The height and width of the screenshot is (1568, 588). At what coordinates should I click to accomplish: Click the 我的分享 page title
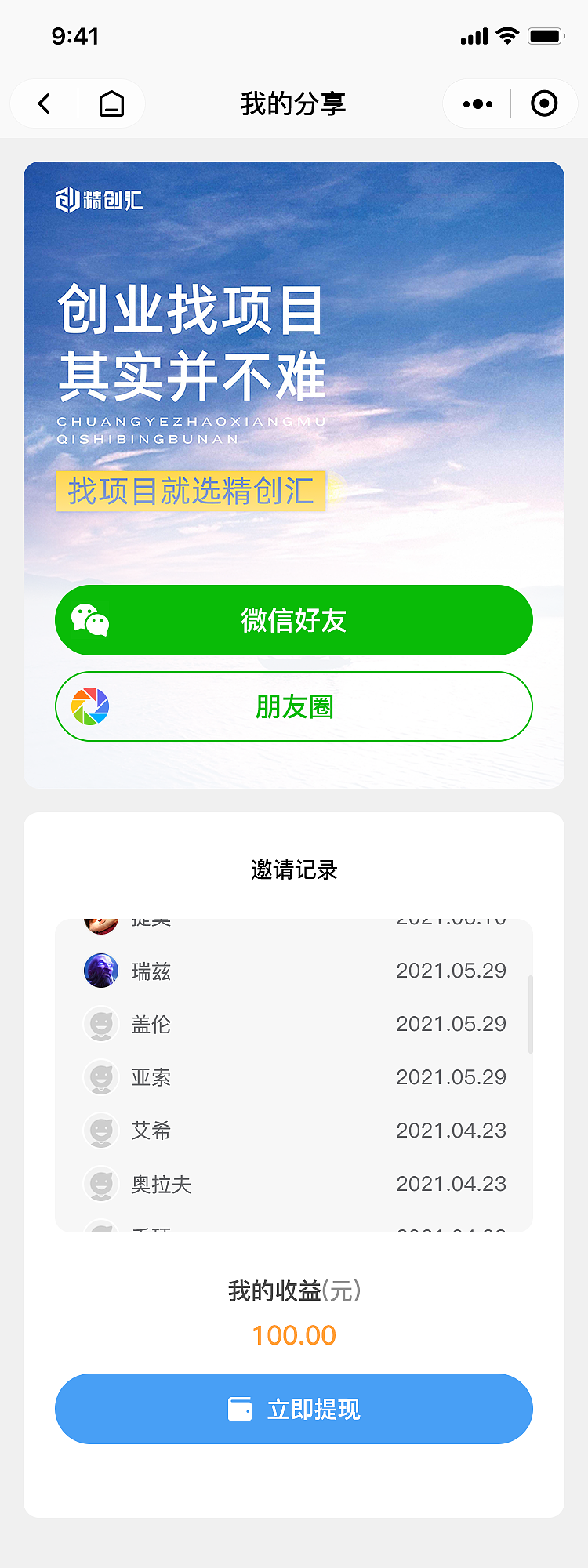pyautogui.click(x=293, y=103)
